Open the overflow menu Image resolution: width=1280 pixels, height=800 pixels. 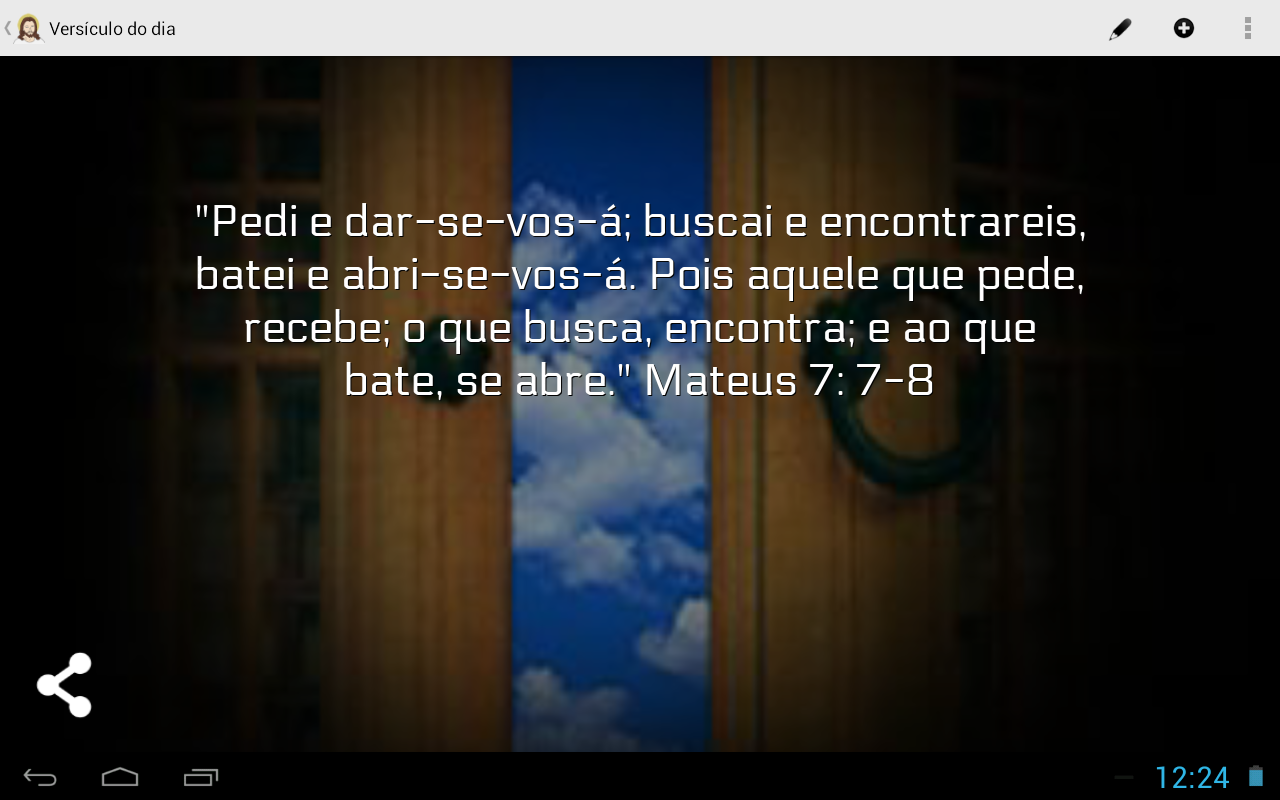tap(1248, 28)
